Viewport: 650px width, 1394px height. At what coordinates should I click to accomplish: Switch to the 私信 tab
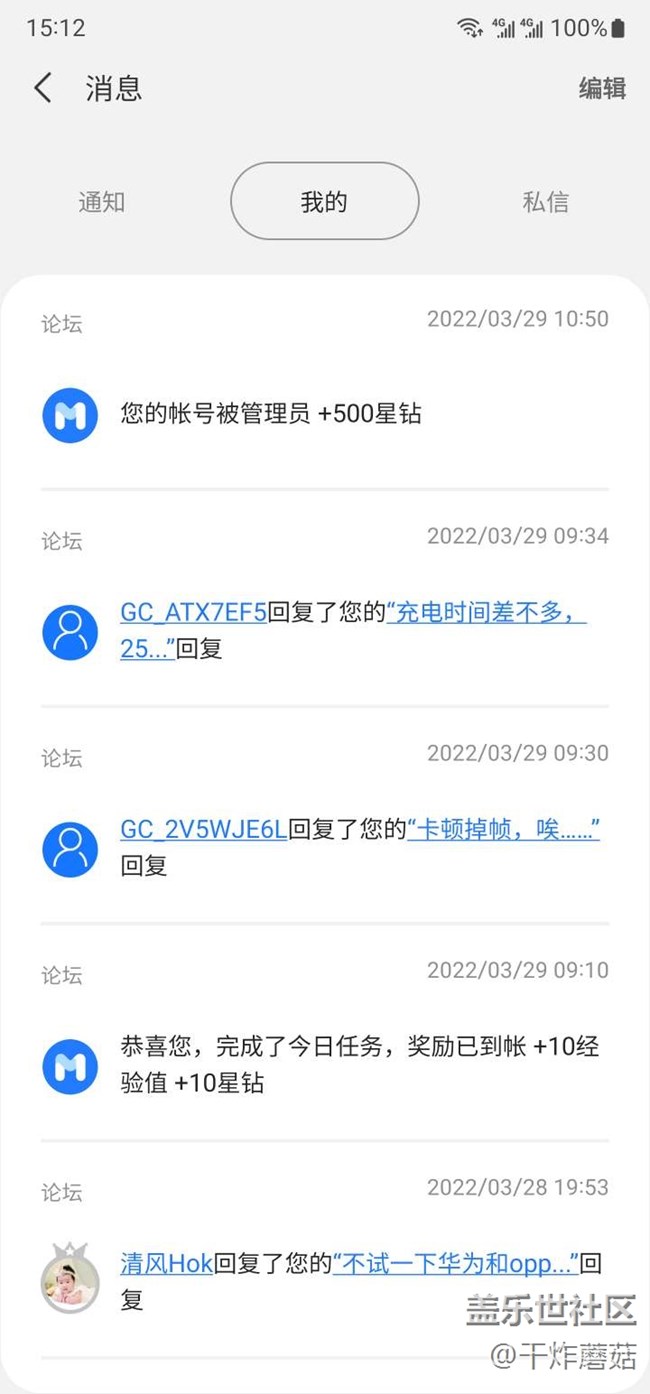click(x=546, y=202)
